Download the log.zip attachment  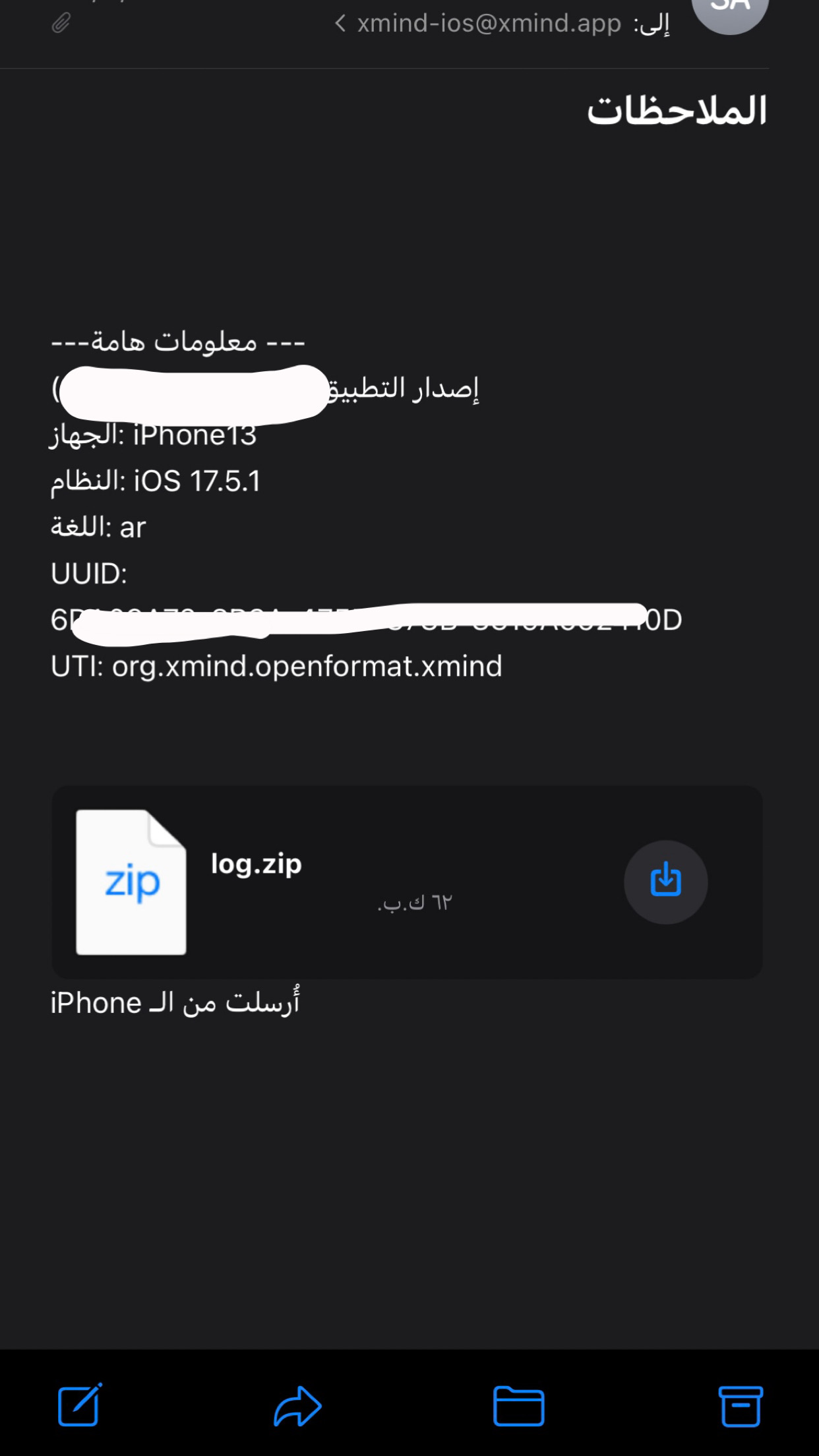(665, 882)
